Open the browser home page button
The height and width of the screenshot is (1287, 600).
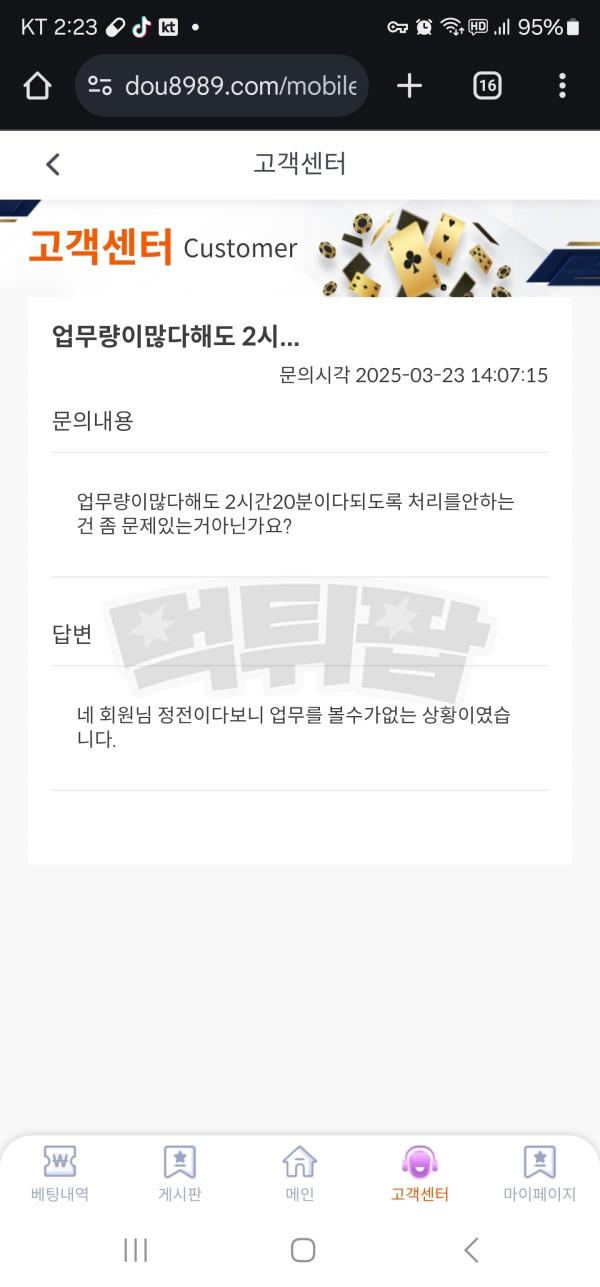[37, 86]
